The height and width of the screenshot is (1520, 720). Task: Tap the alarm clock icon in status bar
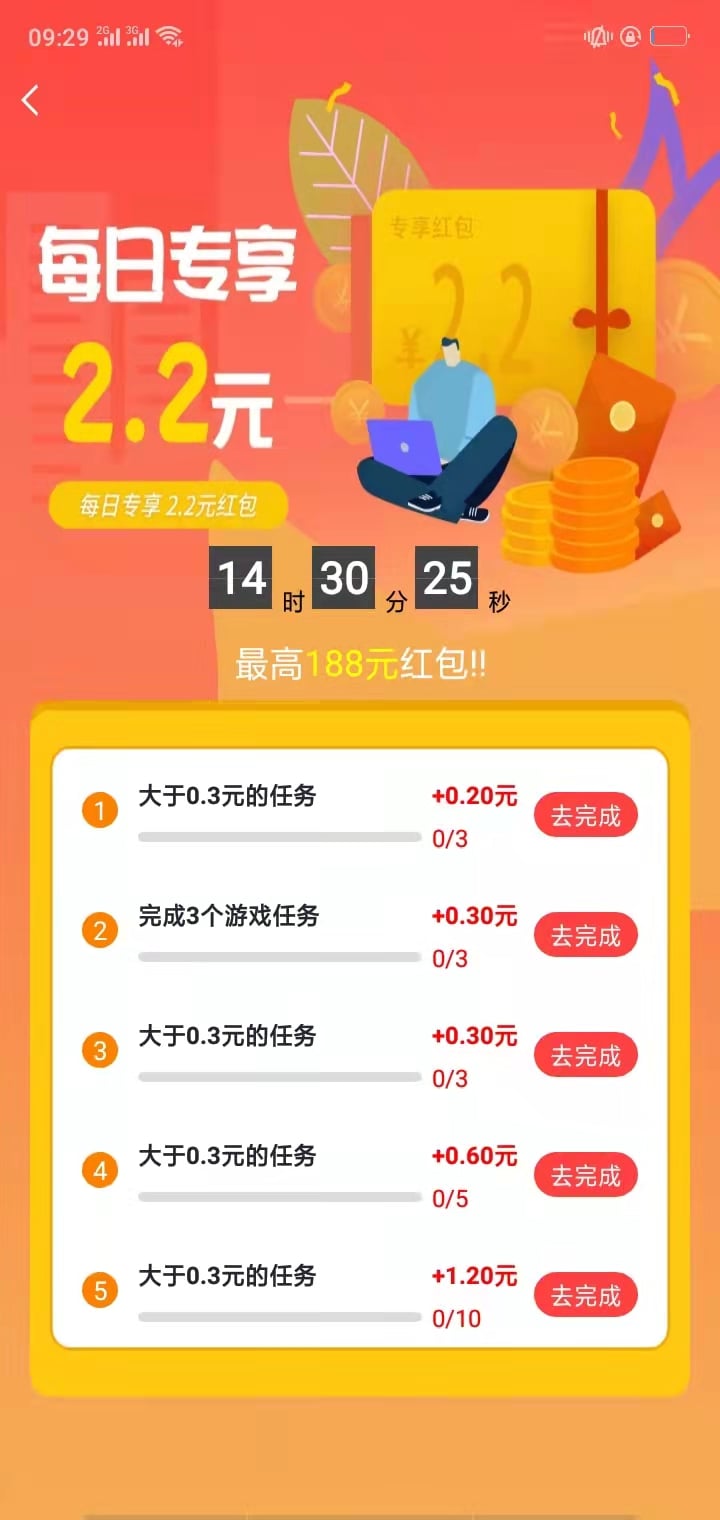coord(629,37)
